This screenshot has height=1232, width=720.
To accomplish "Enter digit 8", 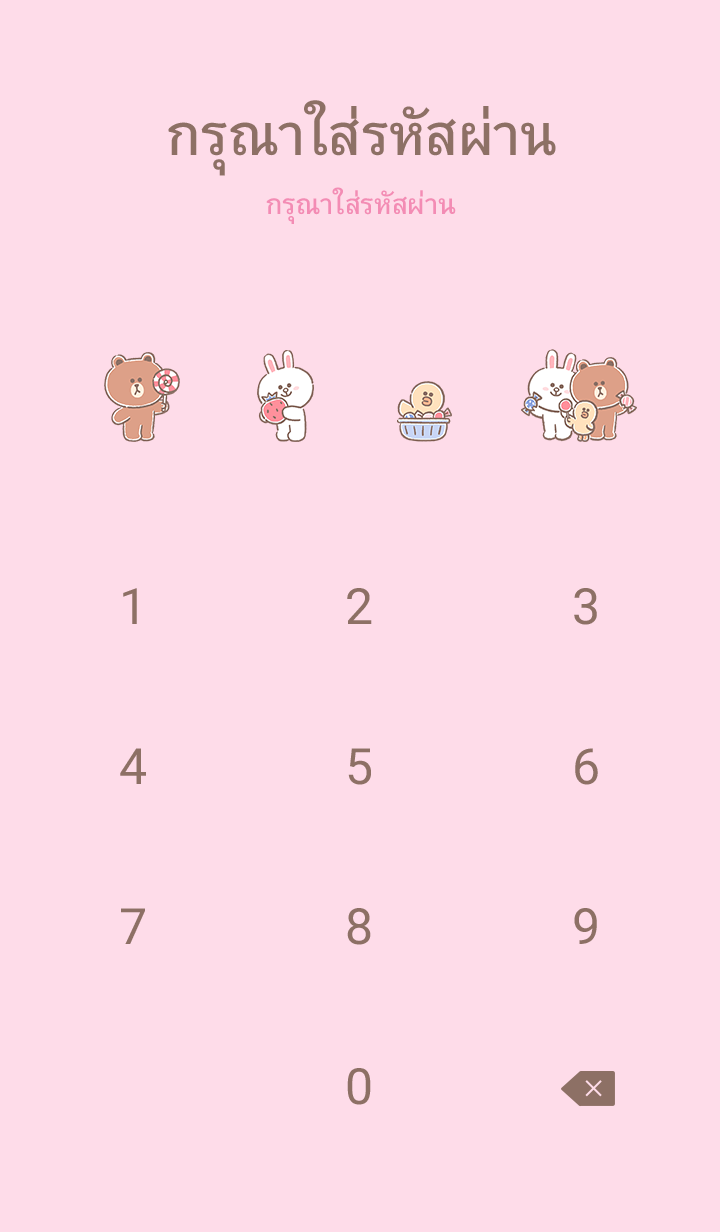I will click(359, 927).
